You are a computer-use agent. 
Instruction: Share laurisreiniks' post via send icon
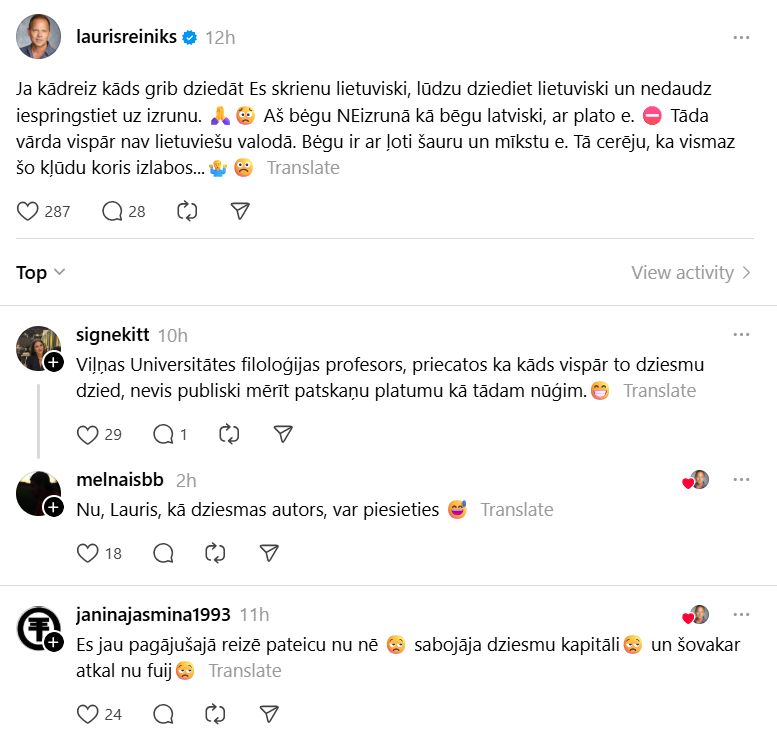(x=240, y=211)
